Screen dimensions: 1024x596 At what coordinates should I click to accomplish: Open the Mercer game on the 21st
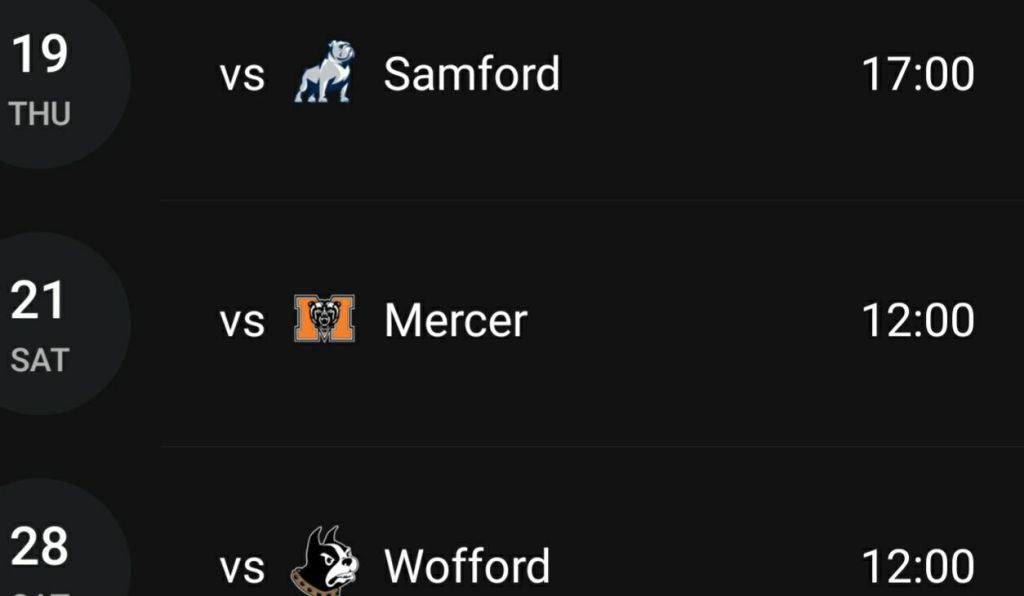click(x=455, y=321)
